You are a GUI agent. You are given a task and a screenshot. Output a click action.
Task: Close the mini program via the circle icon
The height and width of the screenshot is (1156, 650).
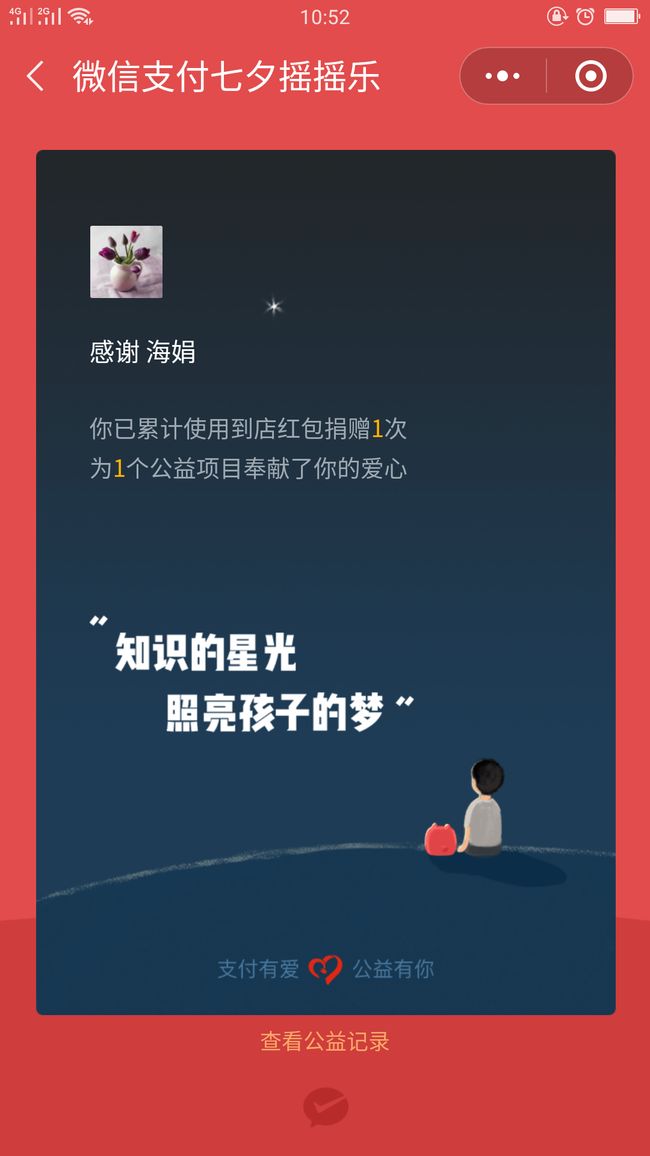click(x=590, y=76)
